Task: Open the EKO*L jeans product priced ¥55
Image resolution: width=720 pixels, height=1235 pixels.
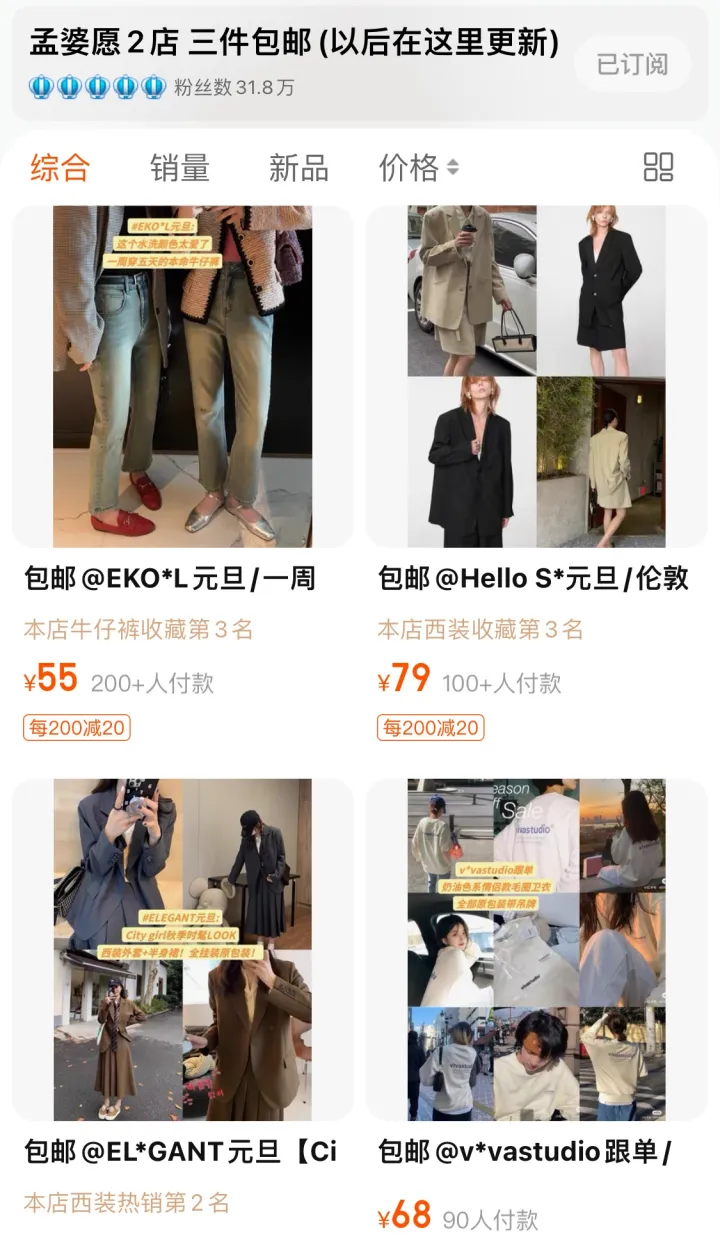Action: pyautogui.click(x=182, y=377)
